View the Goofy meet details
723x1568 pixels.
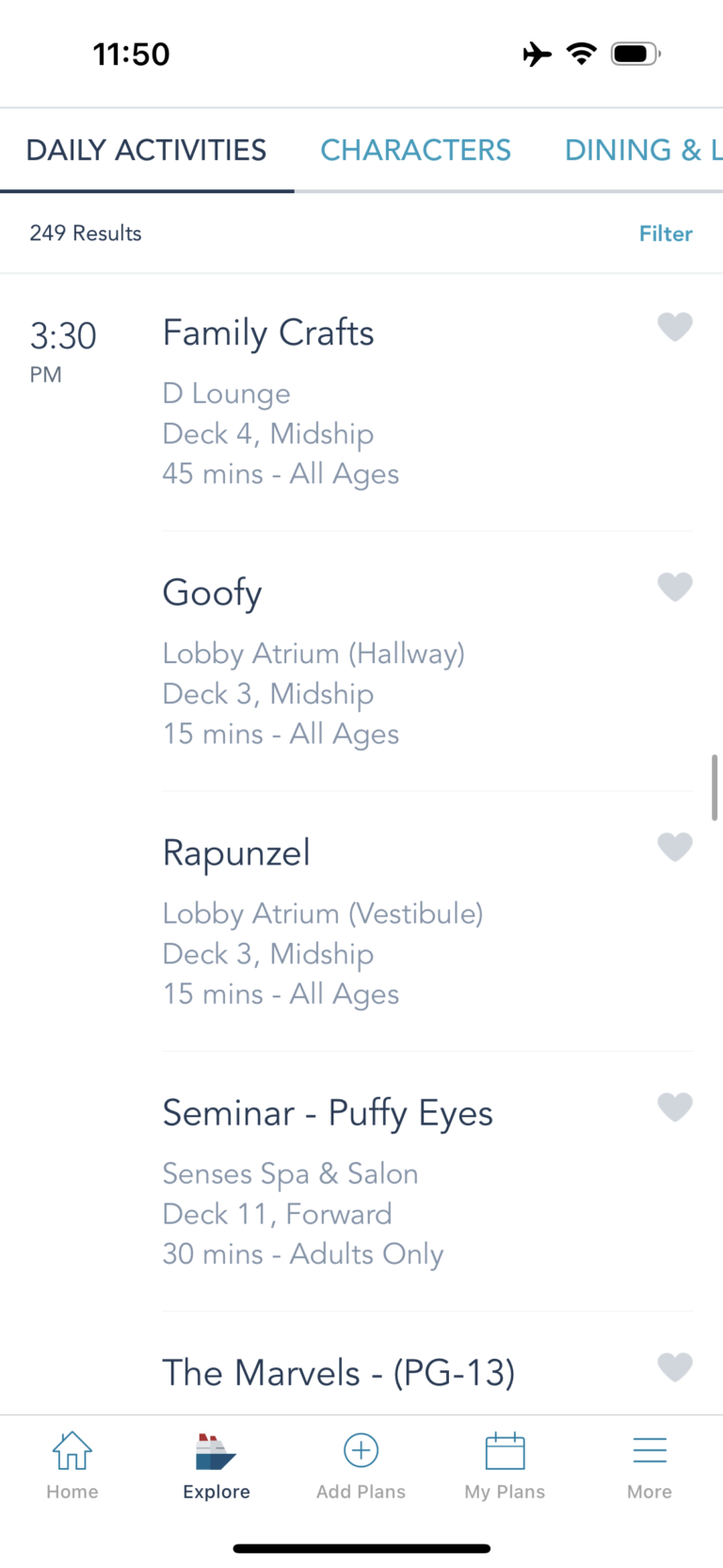(213, 593)
